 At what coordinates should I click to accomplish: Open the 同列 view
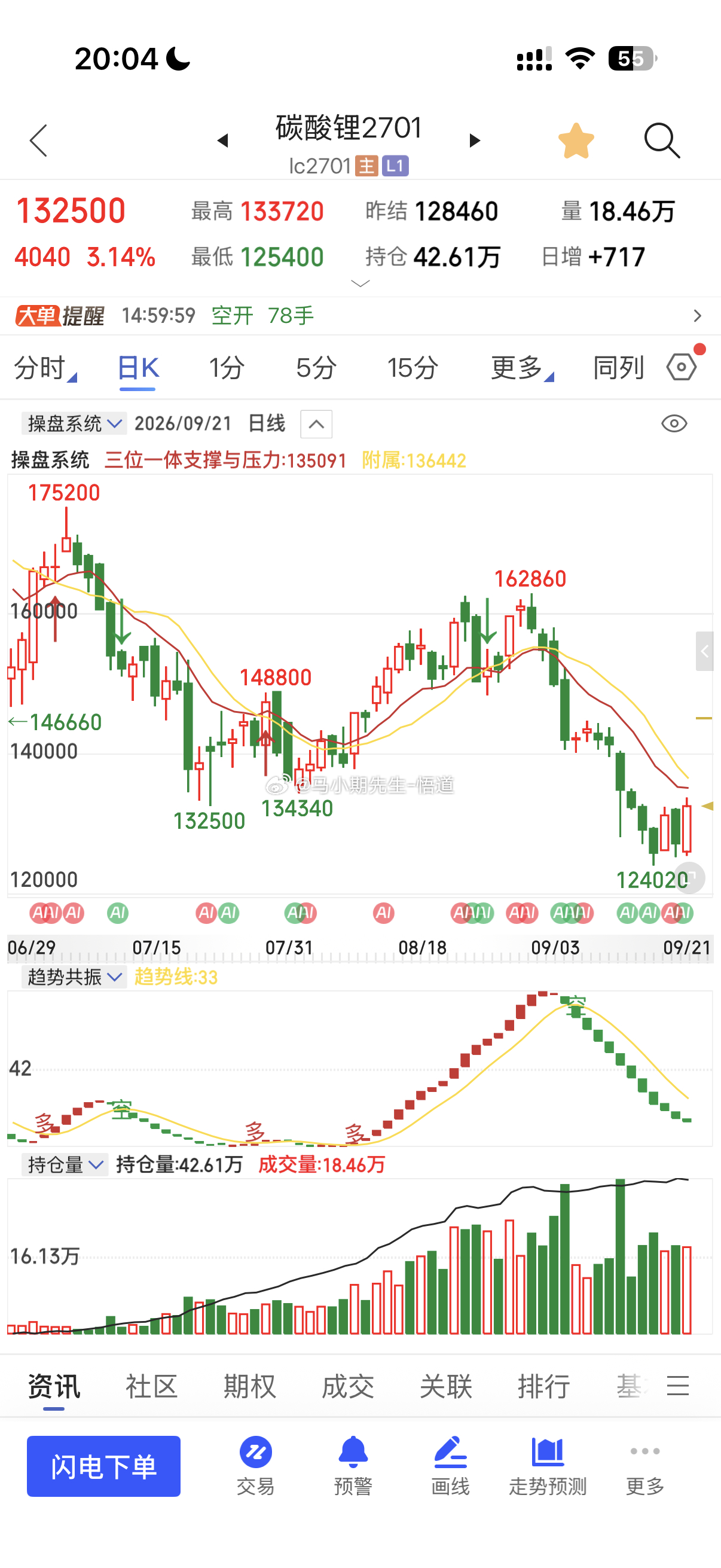pyautogui.click(x=618, y=368)
